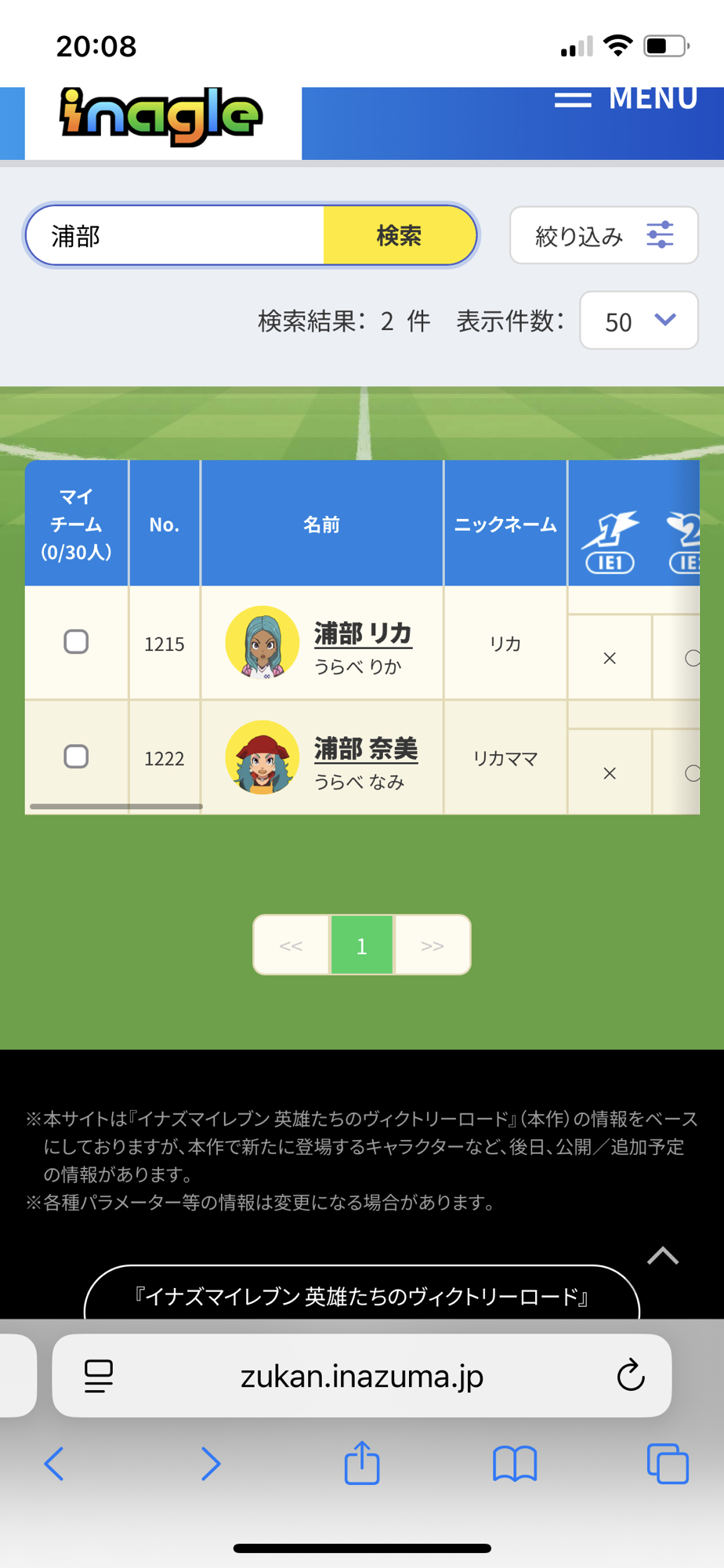Select page 1 in the pagination
This screenshot has height=1568, width=724.
click(x=361, y=946)
